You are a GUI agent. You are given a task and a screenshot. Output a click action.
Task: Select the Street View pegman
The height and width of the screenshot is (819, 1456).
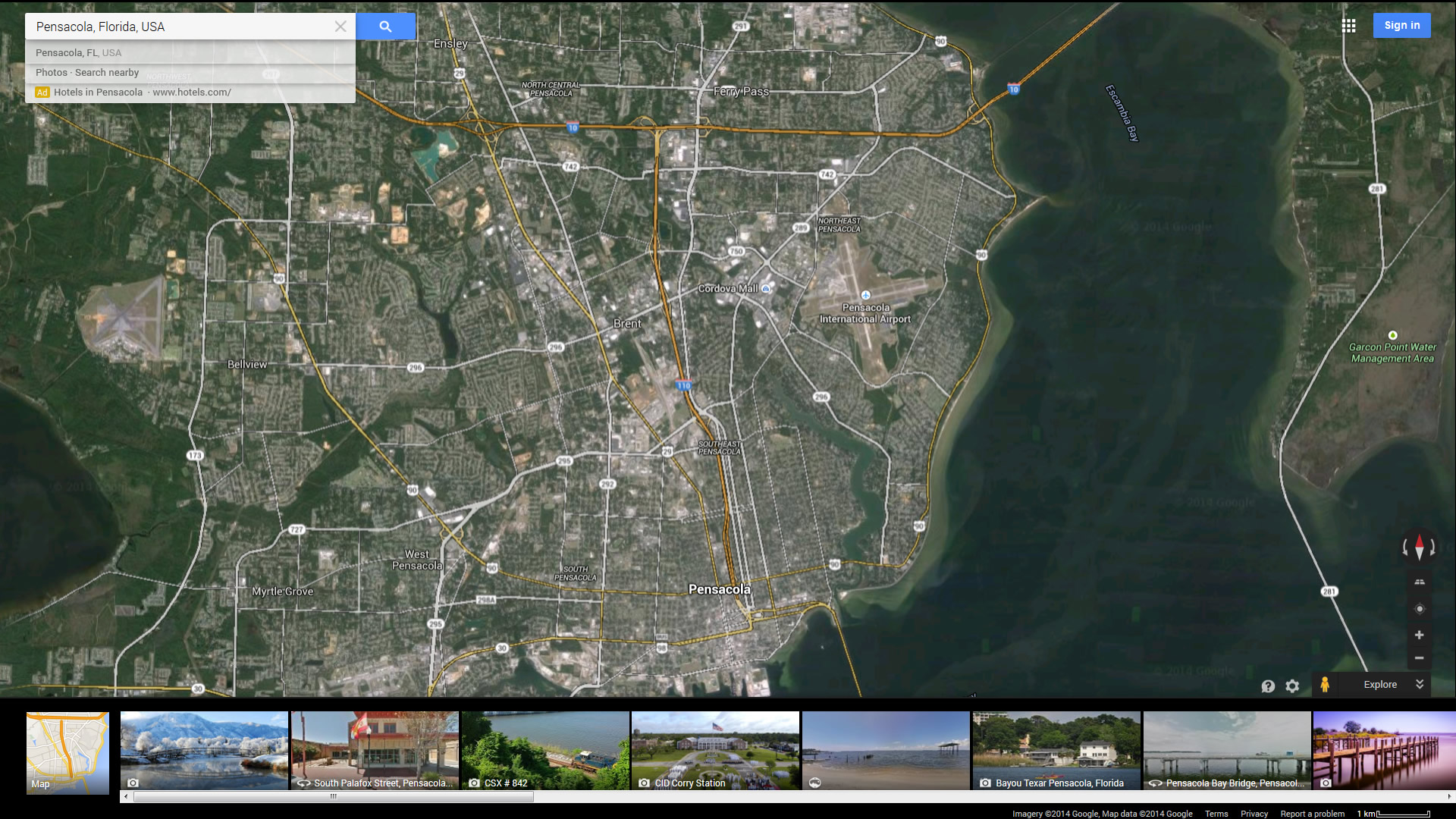coord(1325,685)
